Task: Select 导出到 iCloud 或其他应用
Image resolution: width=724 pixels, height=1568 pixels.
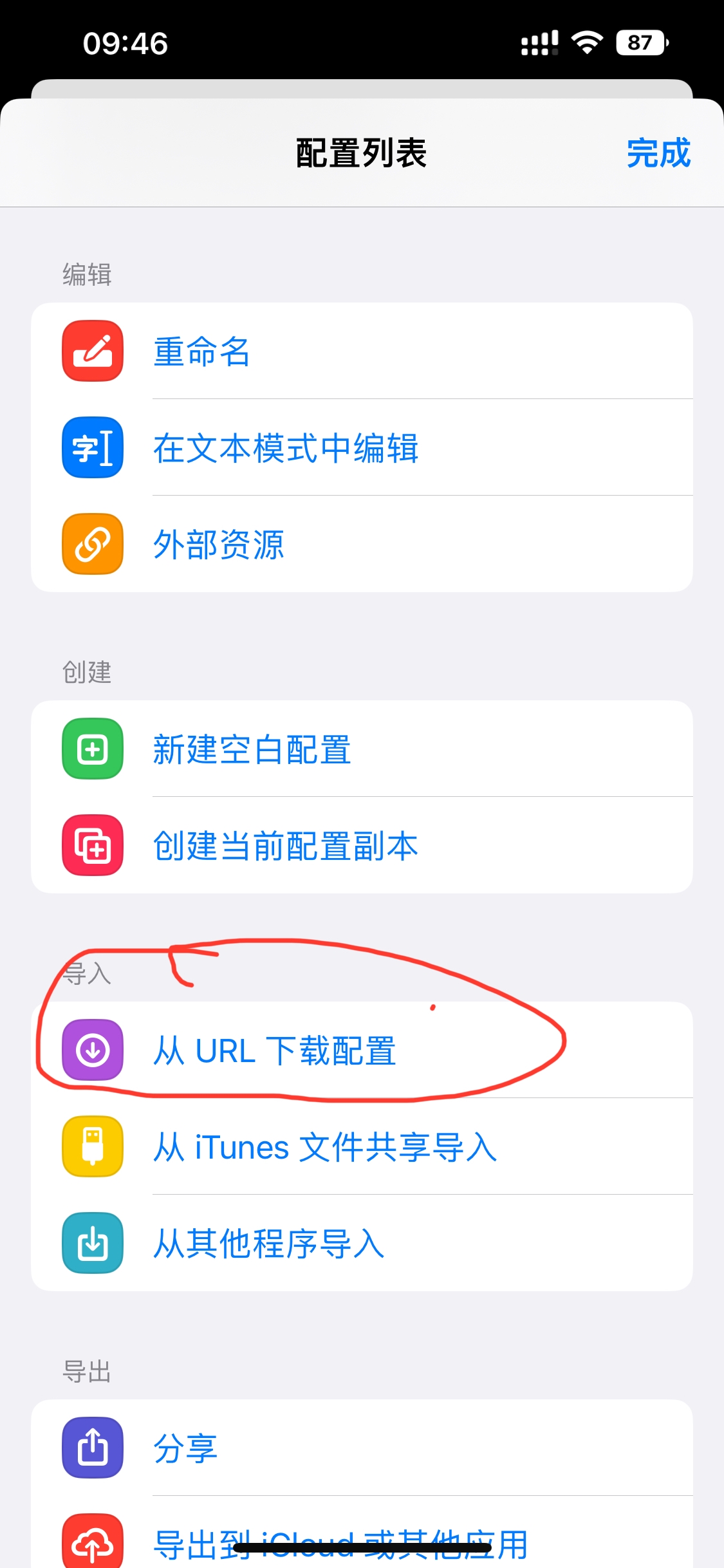Action: click(x=340, y=1542)
